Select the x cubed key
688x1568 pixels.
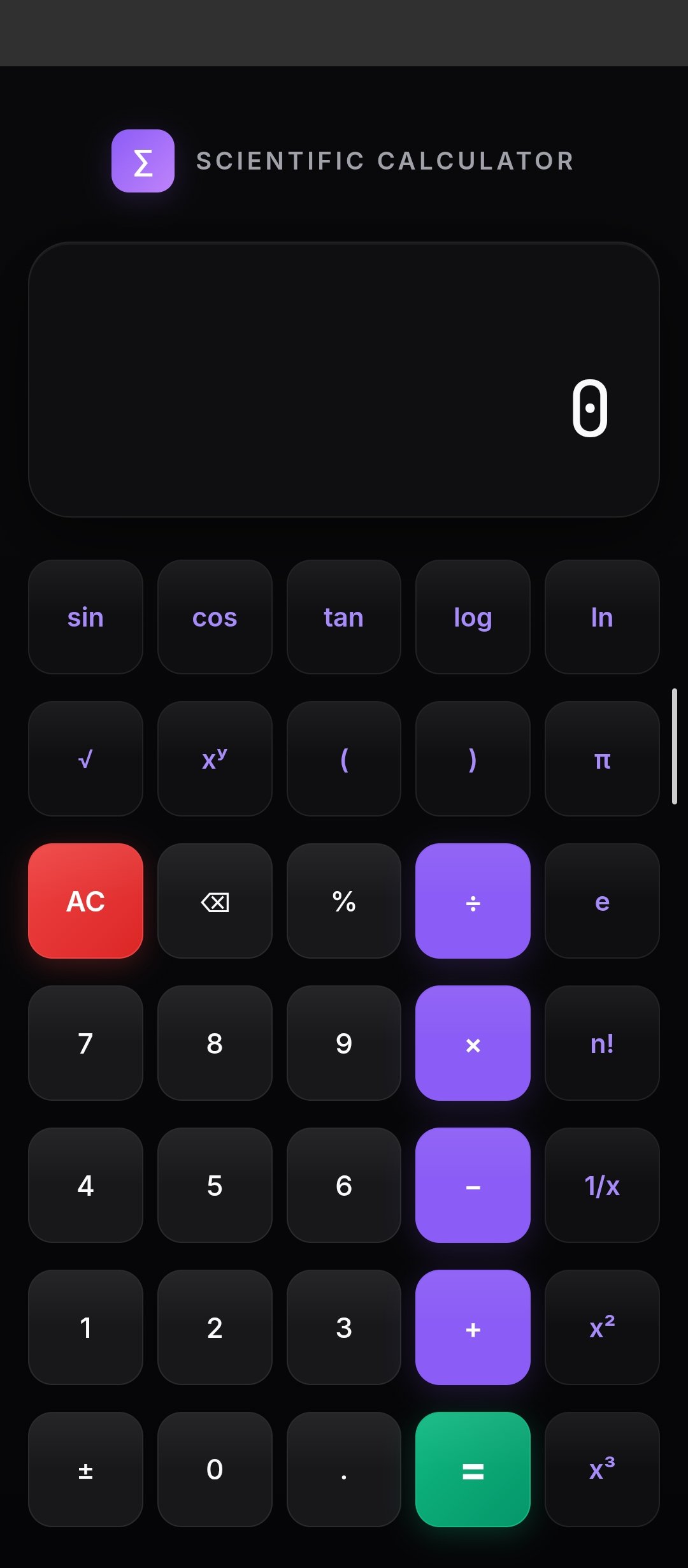tap(601, 1470)
